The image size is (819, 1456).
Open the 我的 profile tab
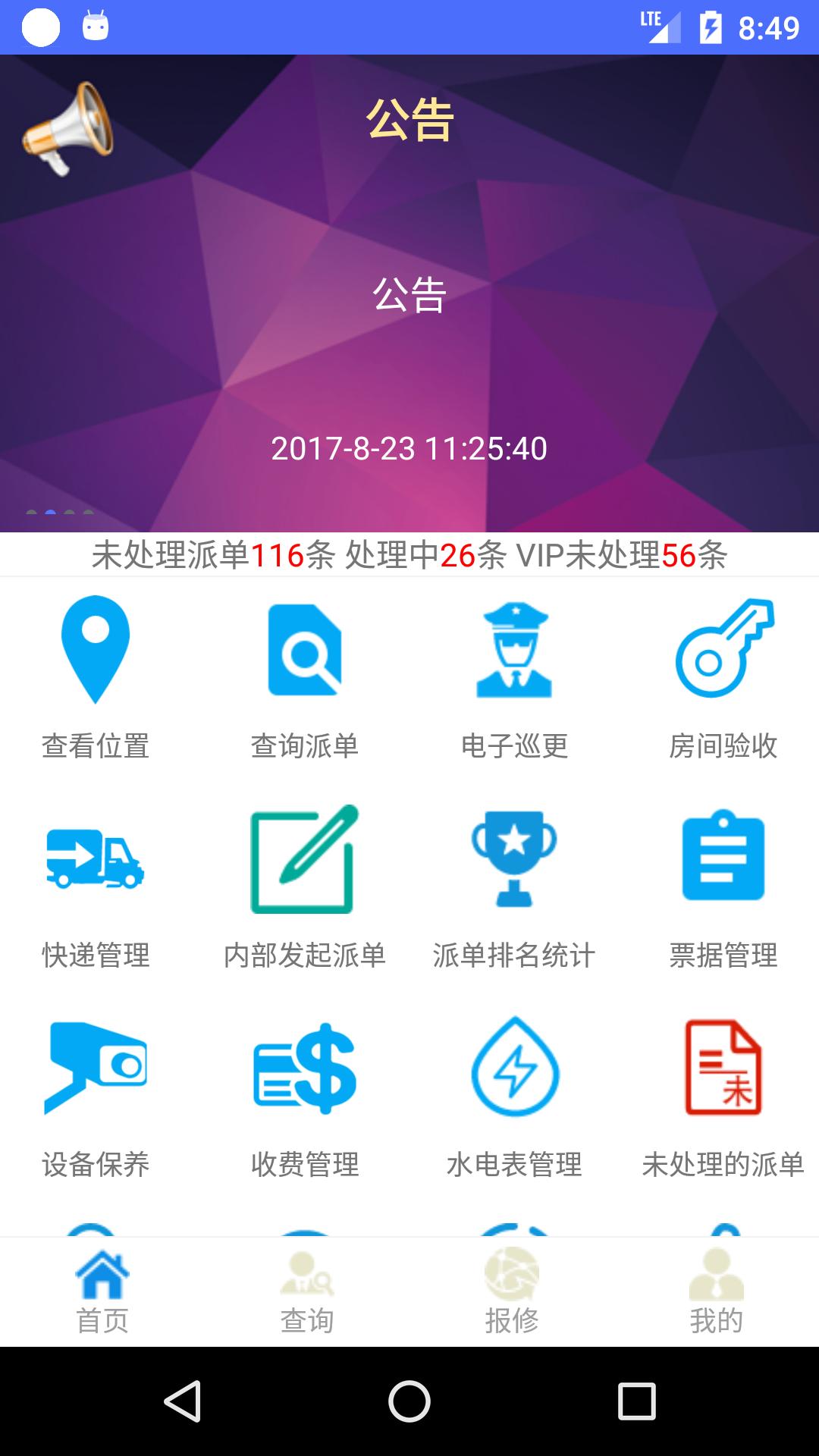pos(717,1289)
